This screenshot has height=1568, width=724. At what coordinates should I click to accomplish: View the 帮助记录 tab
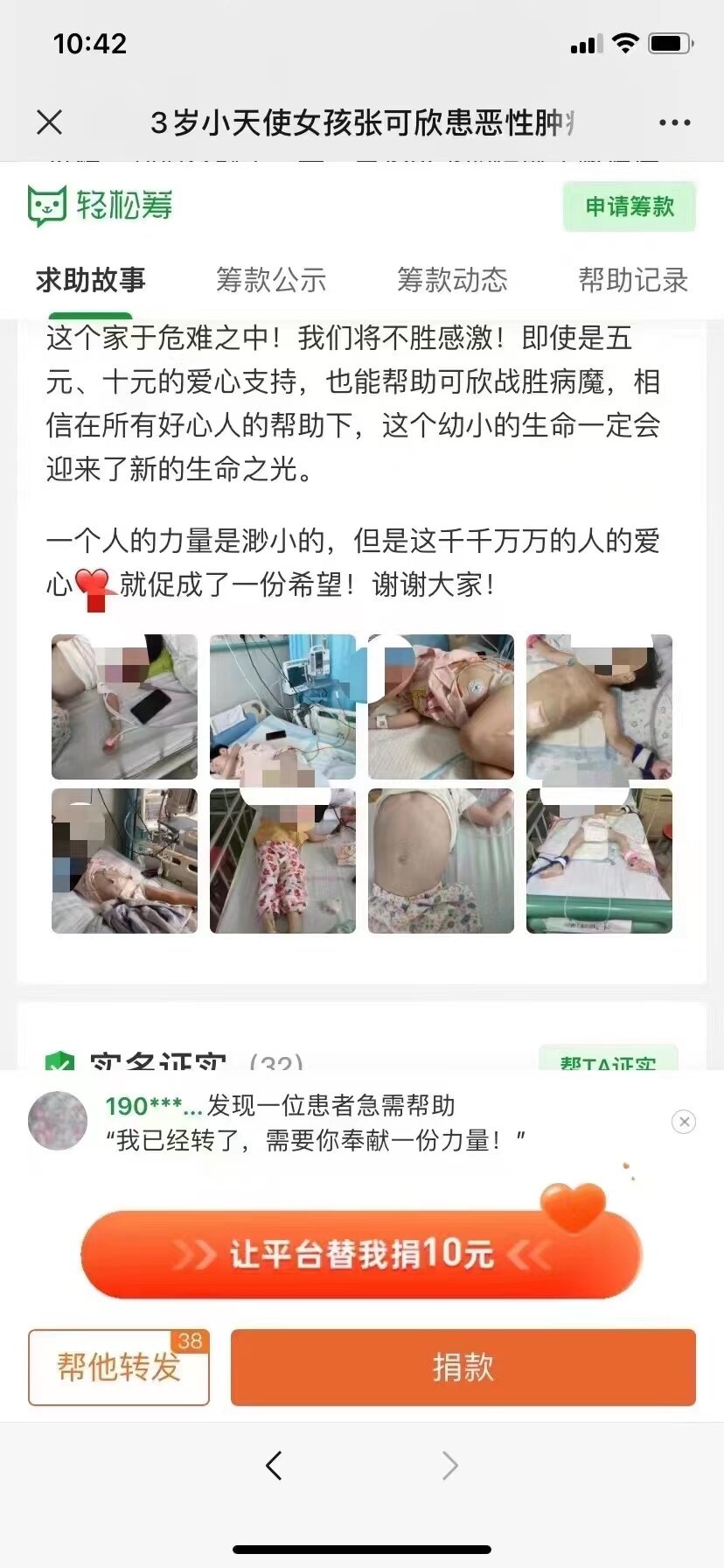[x=633, y=280]
